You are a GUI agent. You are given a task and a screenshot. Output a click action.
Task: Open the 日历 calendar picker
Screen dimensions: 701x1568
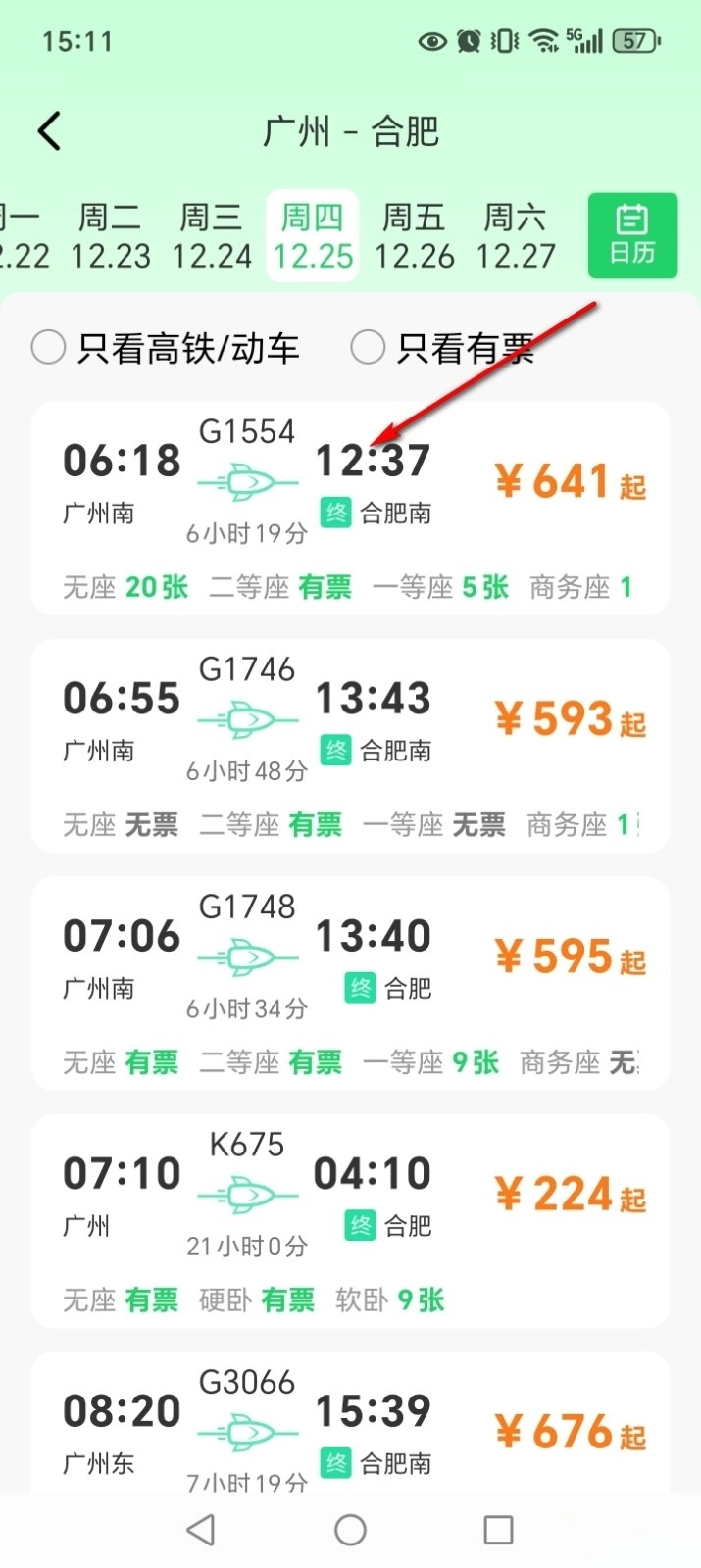point(632,235)
